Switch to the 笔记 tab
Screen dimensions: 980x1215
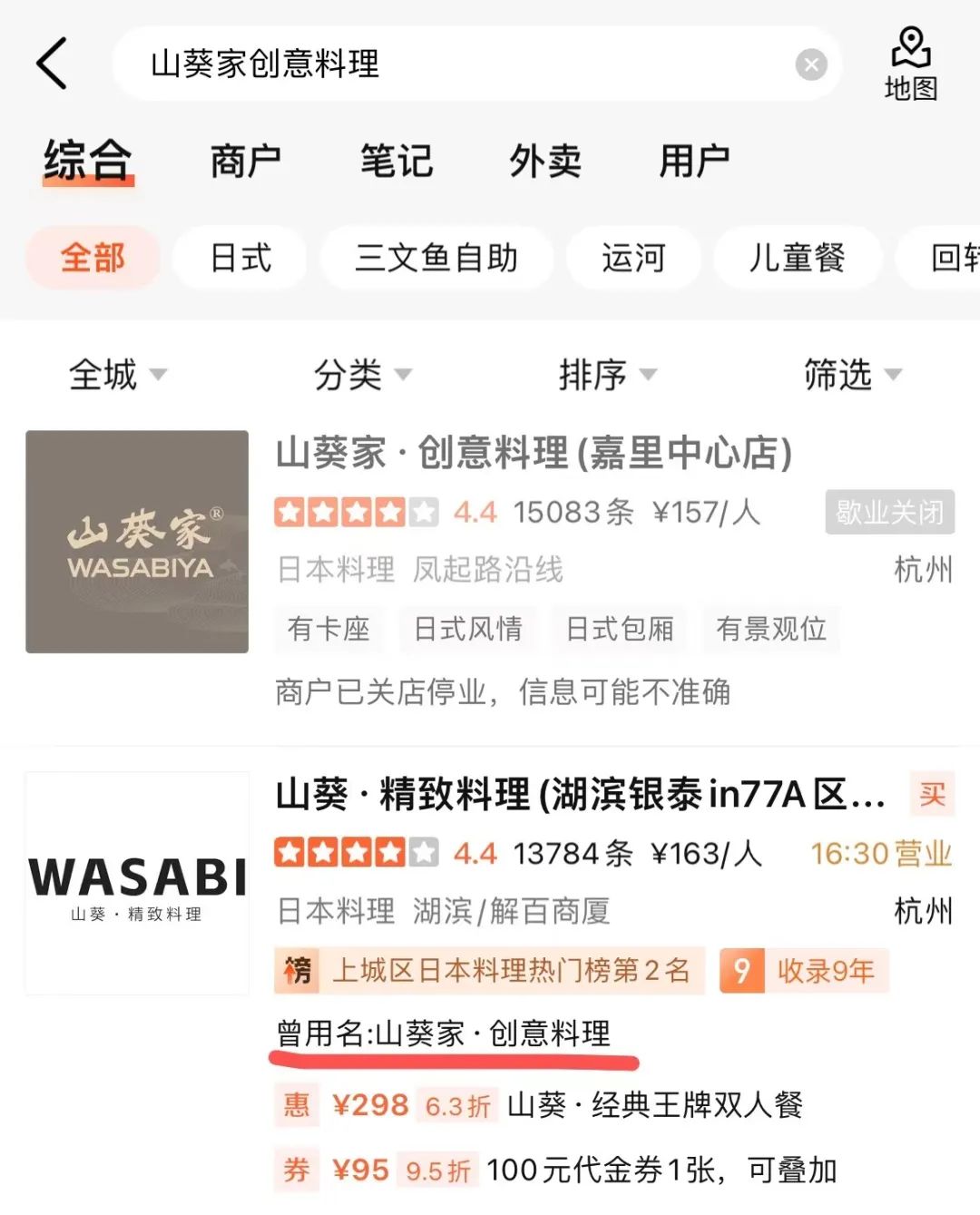pyautogui.click(x=396, y=162)
